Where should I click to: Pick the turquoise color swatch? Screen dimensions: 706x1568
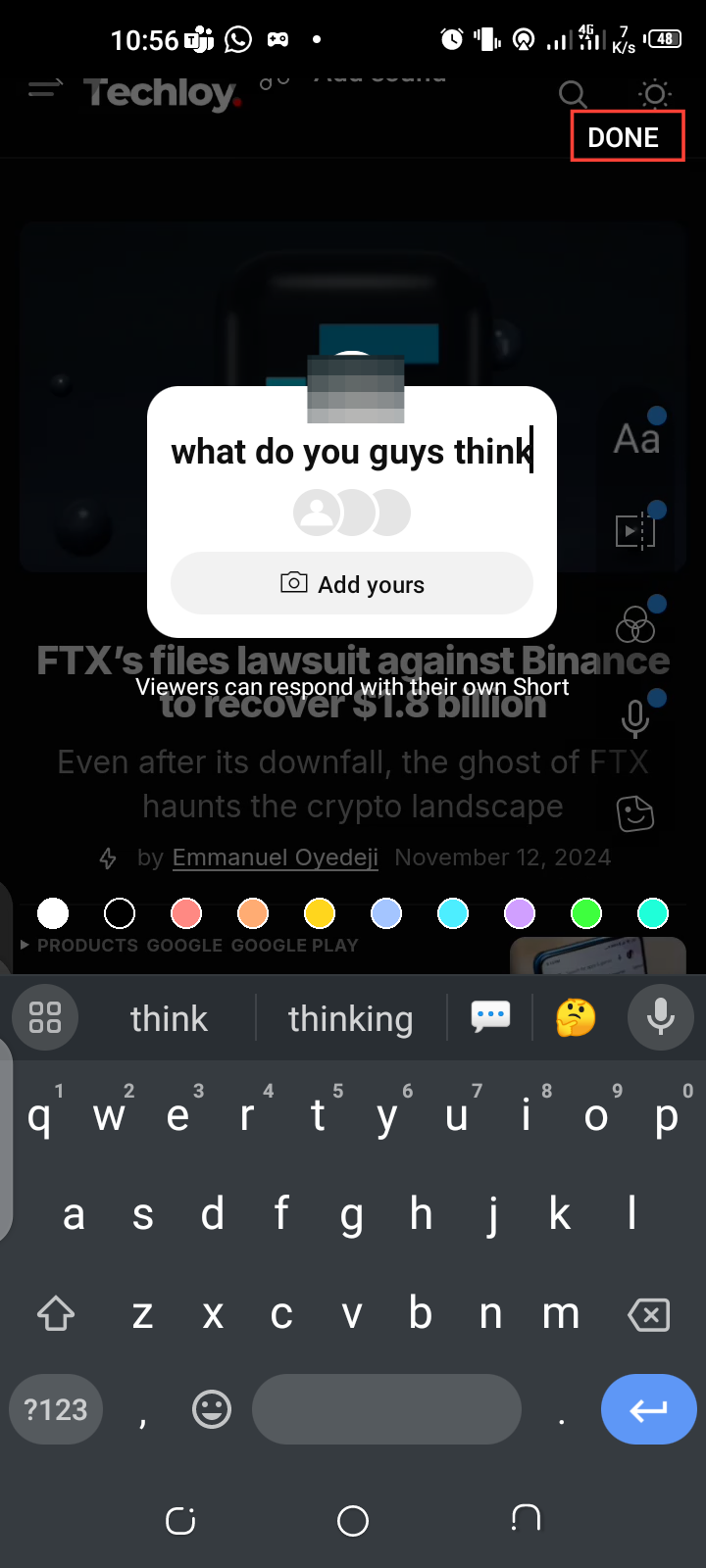[653, 913]
